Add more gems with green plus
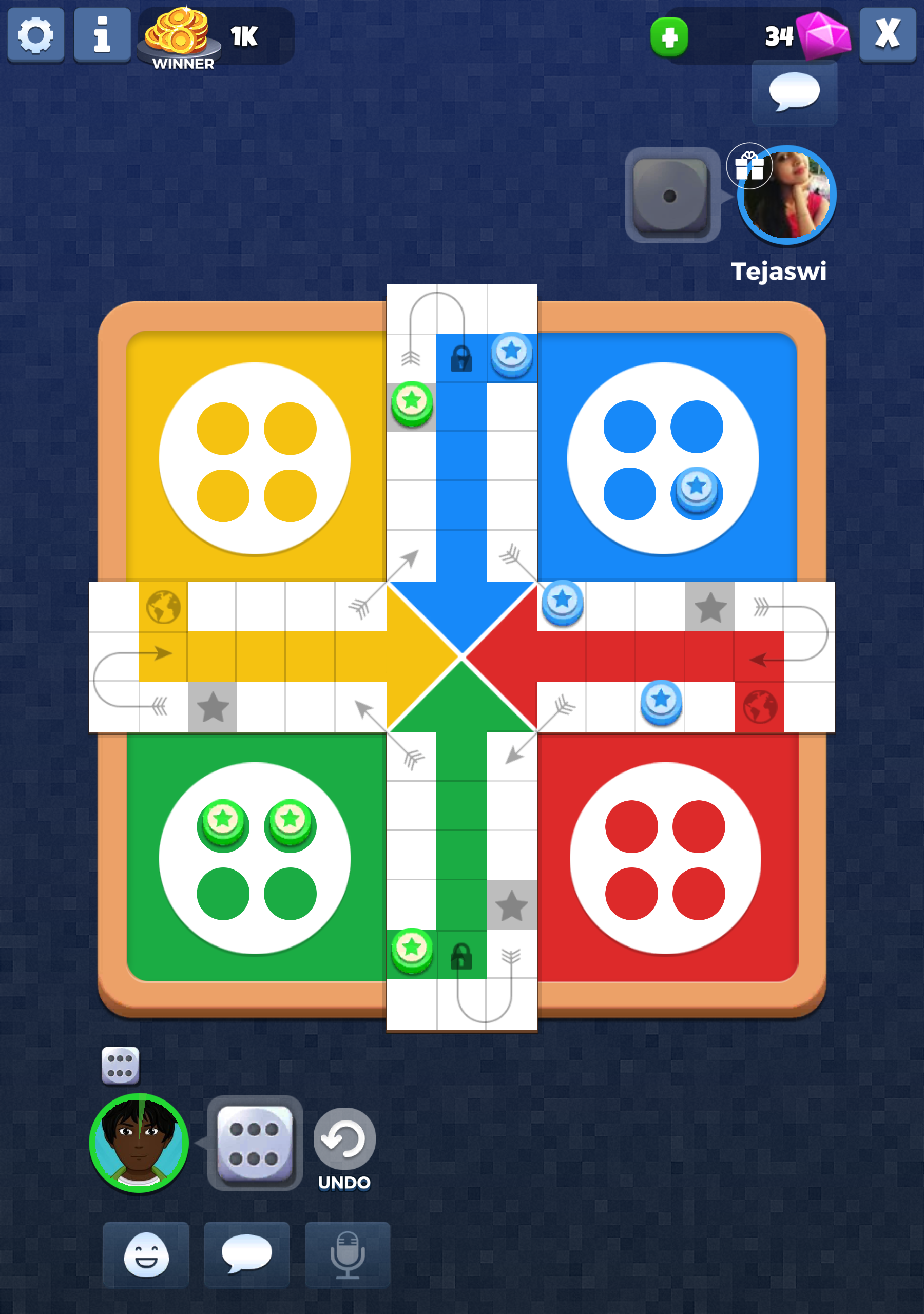This screenshot has height=1314, width=924. click(x=669, y=37)
